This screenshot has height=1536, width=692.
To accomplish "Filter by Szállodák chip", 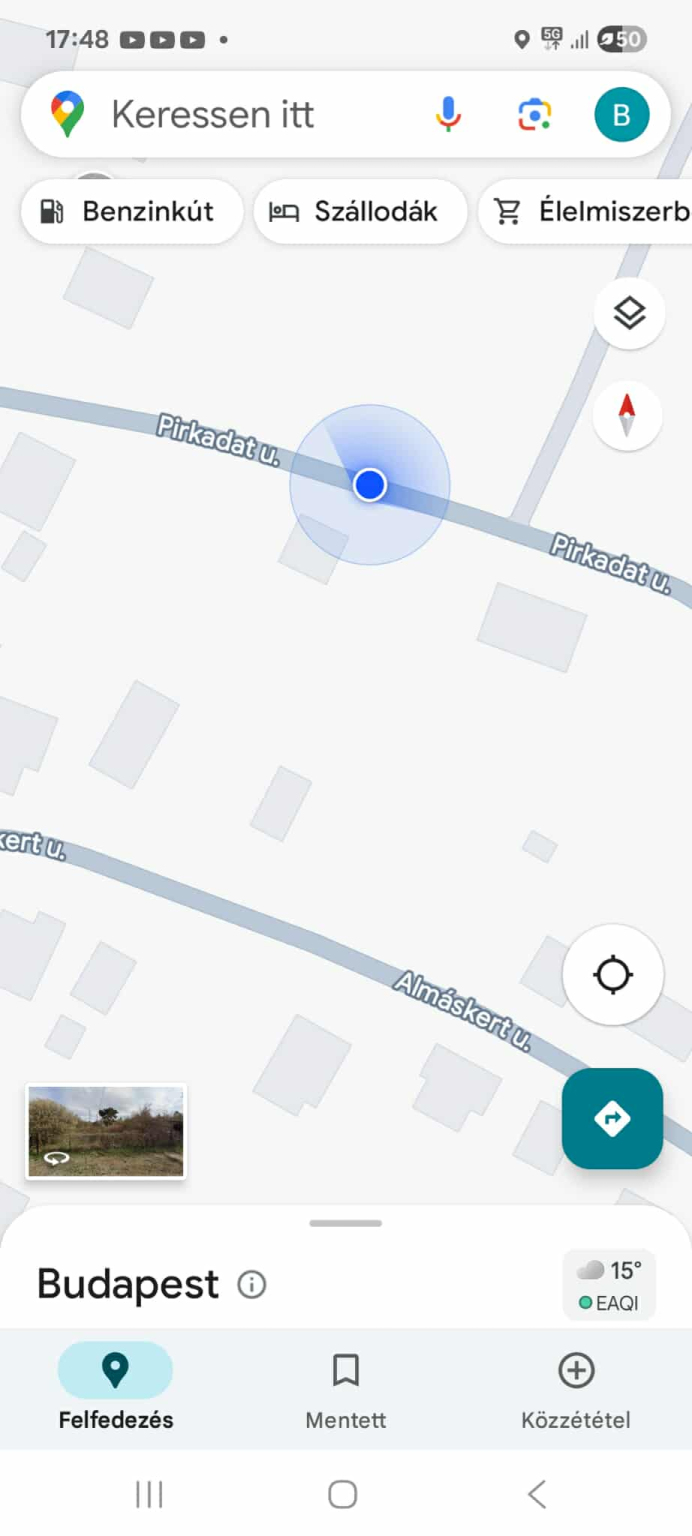I will tap(360, 212).
